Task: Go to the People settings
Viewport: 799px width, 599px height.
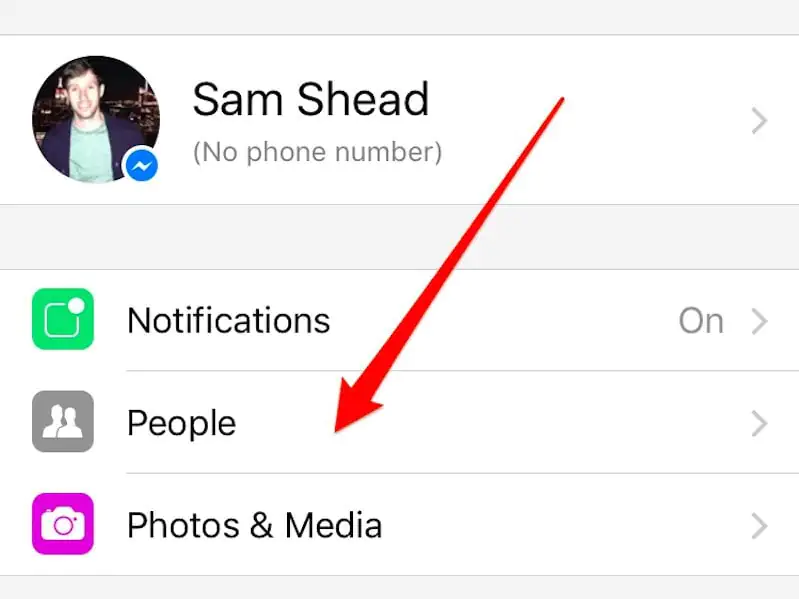Action: point(182,423)
